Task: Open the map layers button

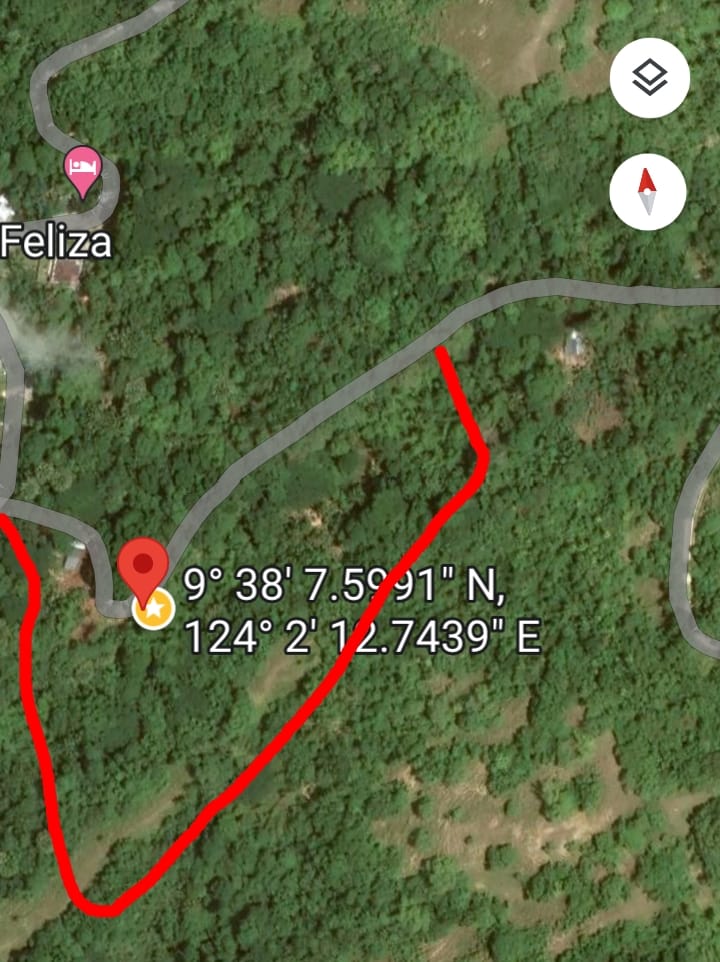Action: coord(649,79)
